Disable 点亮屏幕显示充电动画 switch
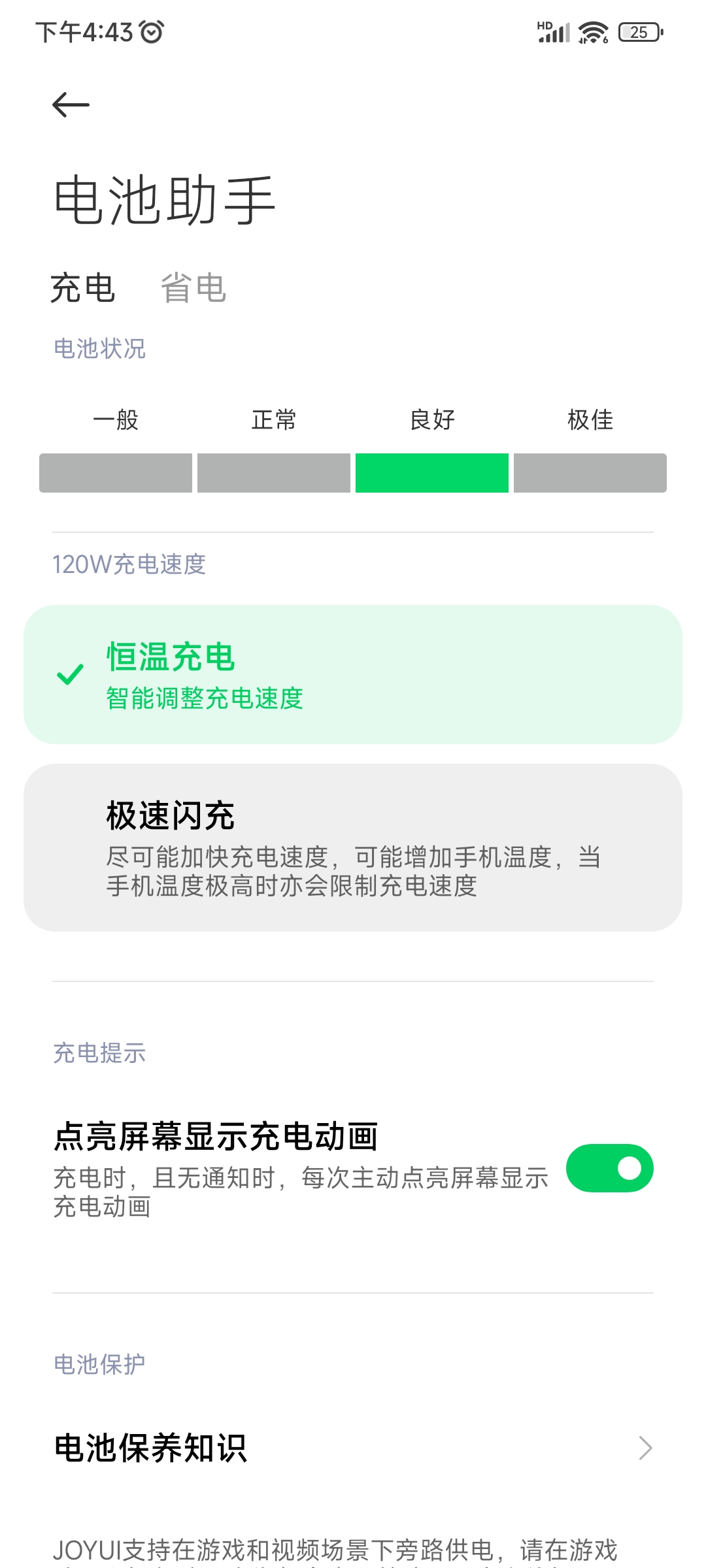 click(609, 1168)
